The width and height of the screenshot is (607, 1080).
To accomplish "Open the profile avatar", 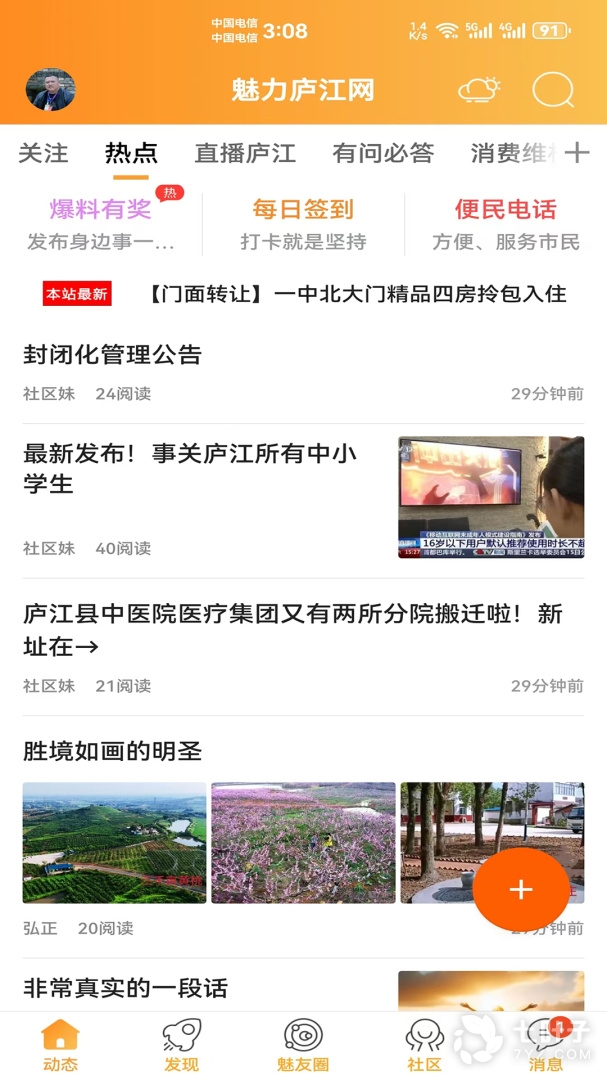I will click(50, 90).
